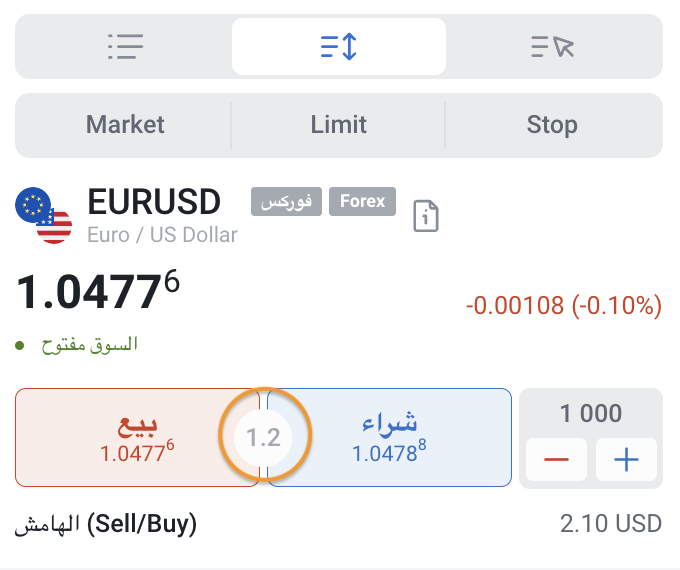Open EURUSD instrument info document icon

[x=427, y=216]
